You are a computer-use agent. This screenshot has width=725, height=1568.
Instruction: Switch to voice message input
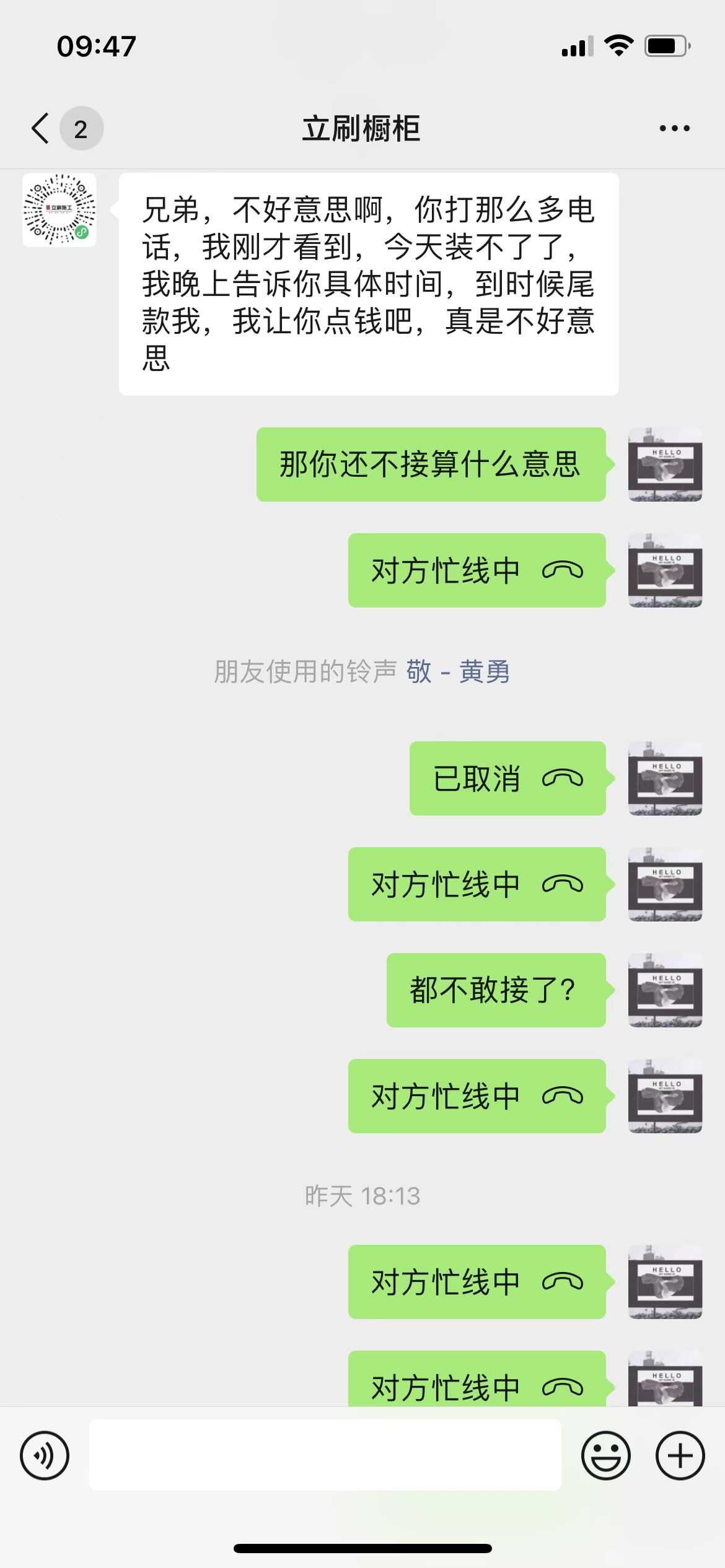click(45, 1455)
